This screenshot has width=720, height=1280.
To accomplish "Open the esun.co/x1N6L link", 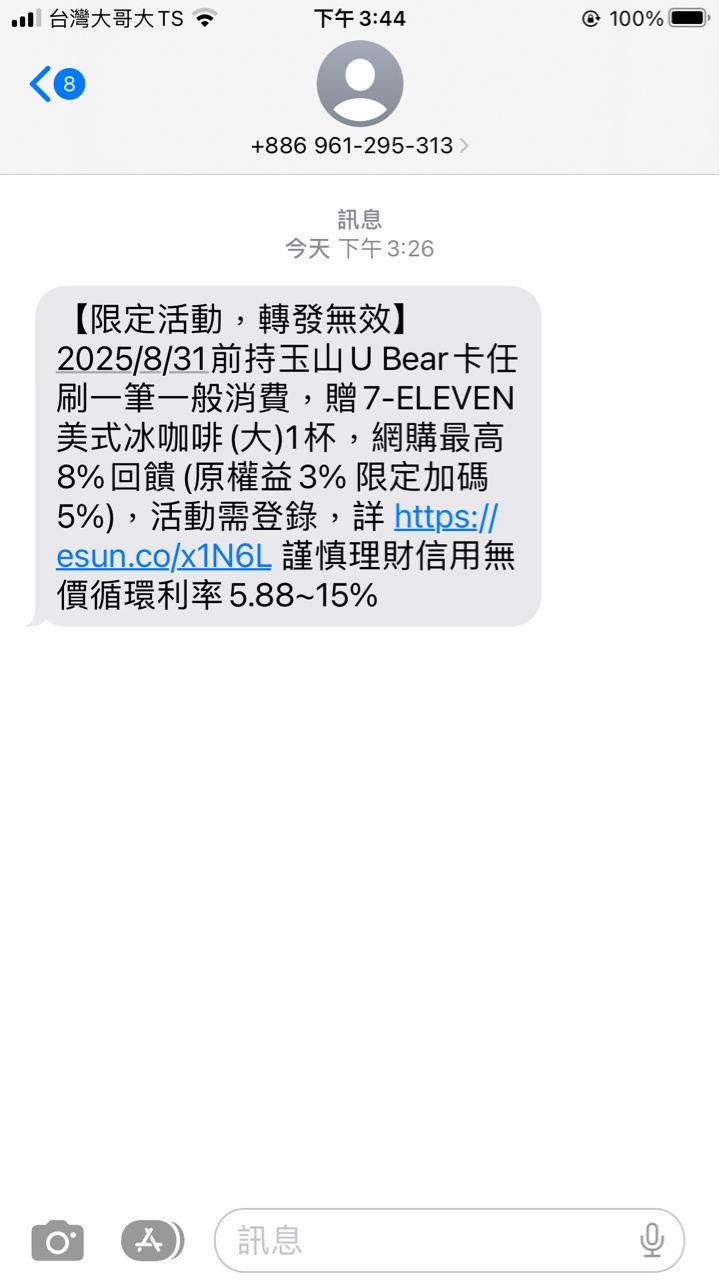I will (x=164, y=557).
